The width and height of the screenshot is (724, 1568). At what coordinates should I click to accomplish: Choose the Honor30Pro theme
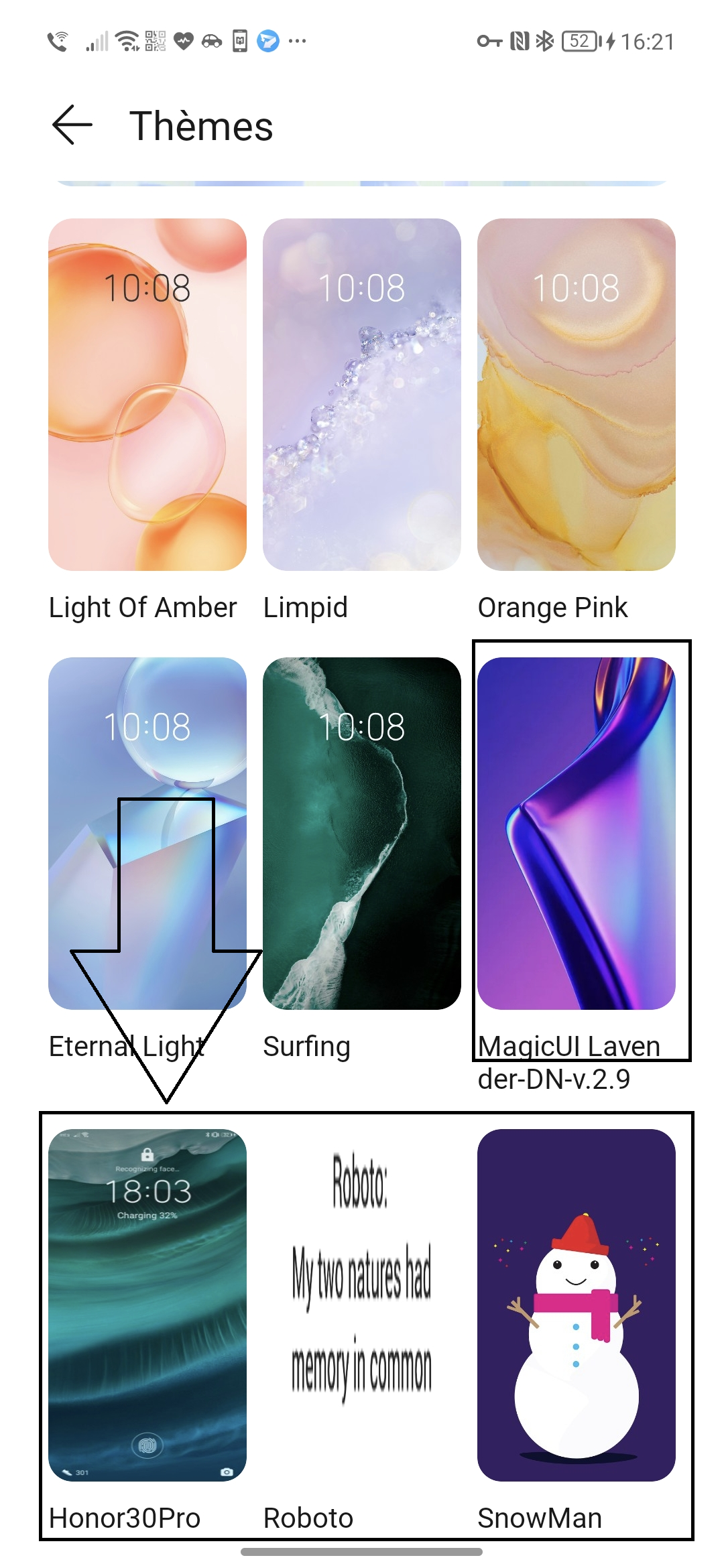coord(147,1305)
